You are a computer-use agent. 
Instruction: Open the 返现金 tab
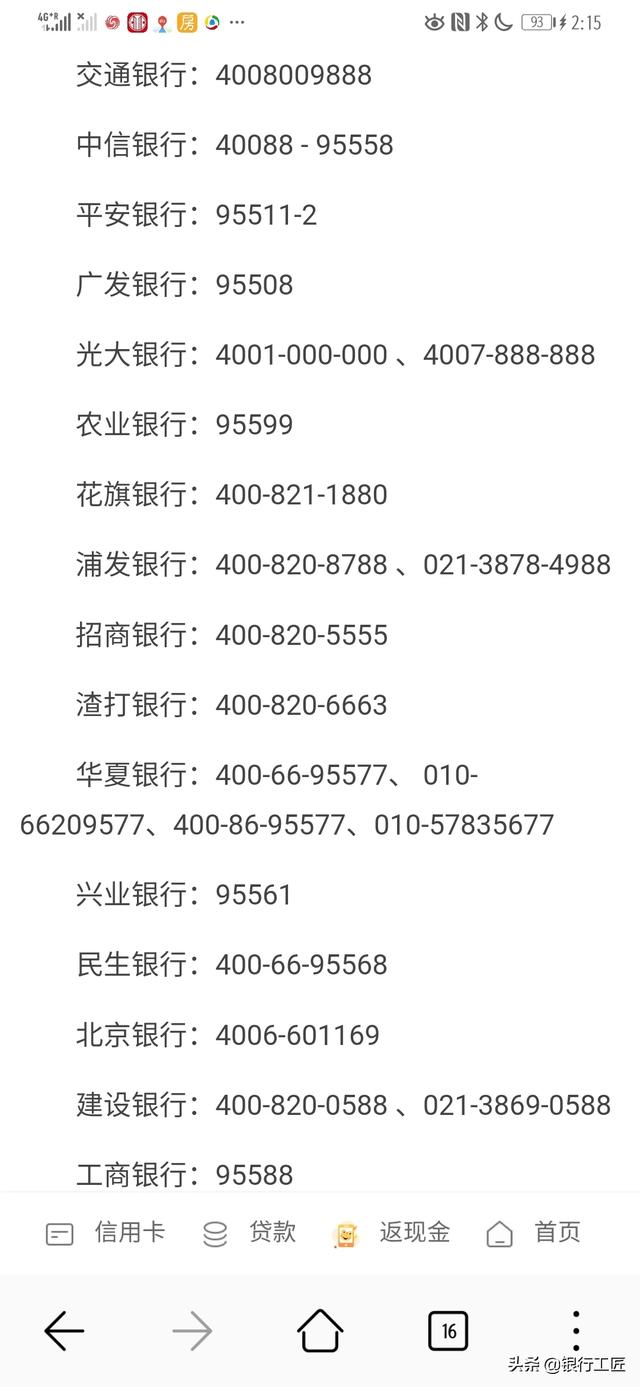391,1233
